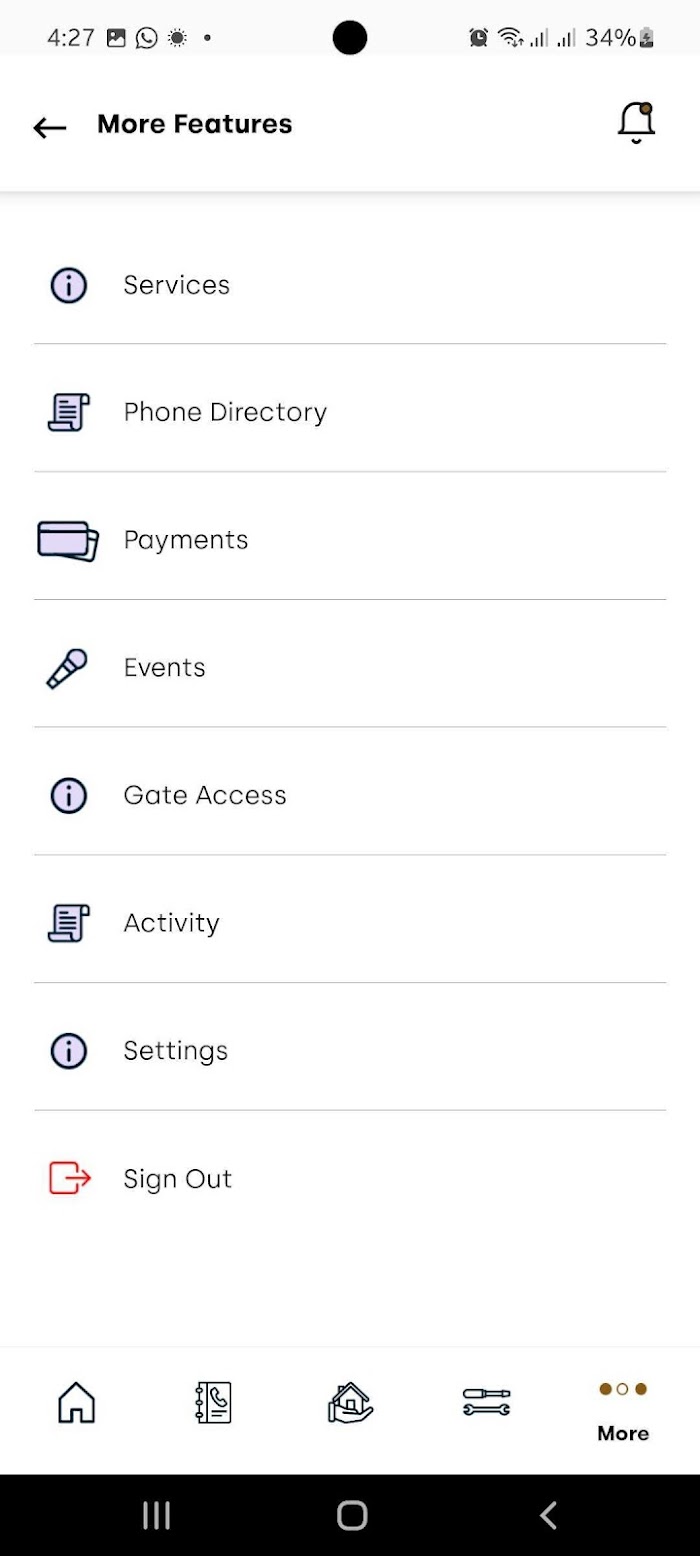The image size is (700, 1556).
Task: Select the More tab
Action: 623,1411
